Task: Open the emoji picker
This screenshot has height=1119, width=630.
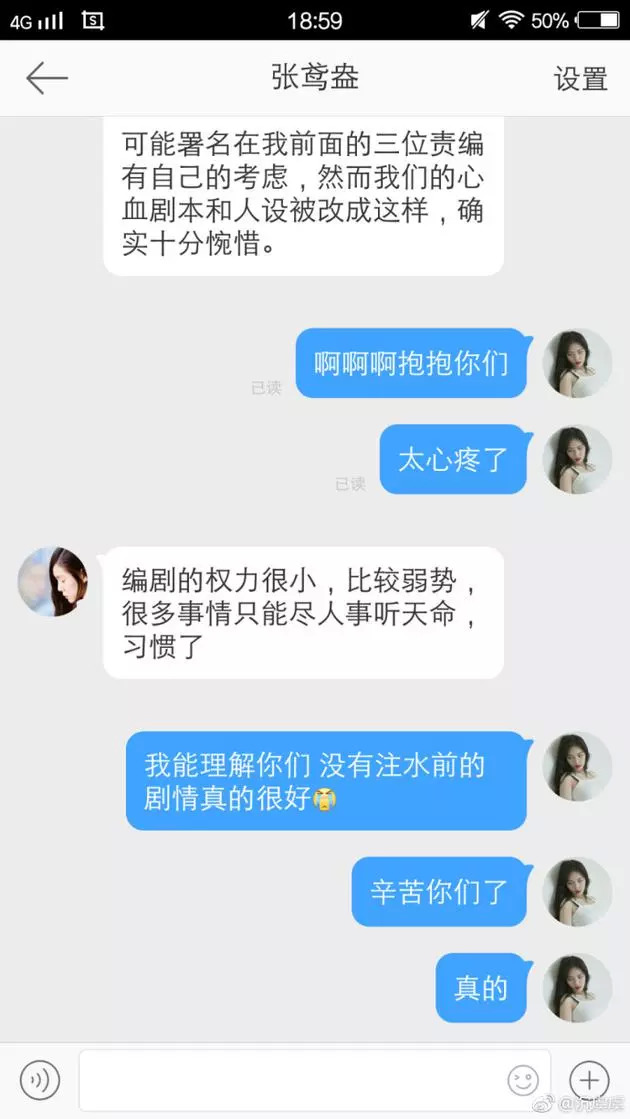Action: (523, 1080)
